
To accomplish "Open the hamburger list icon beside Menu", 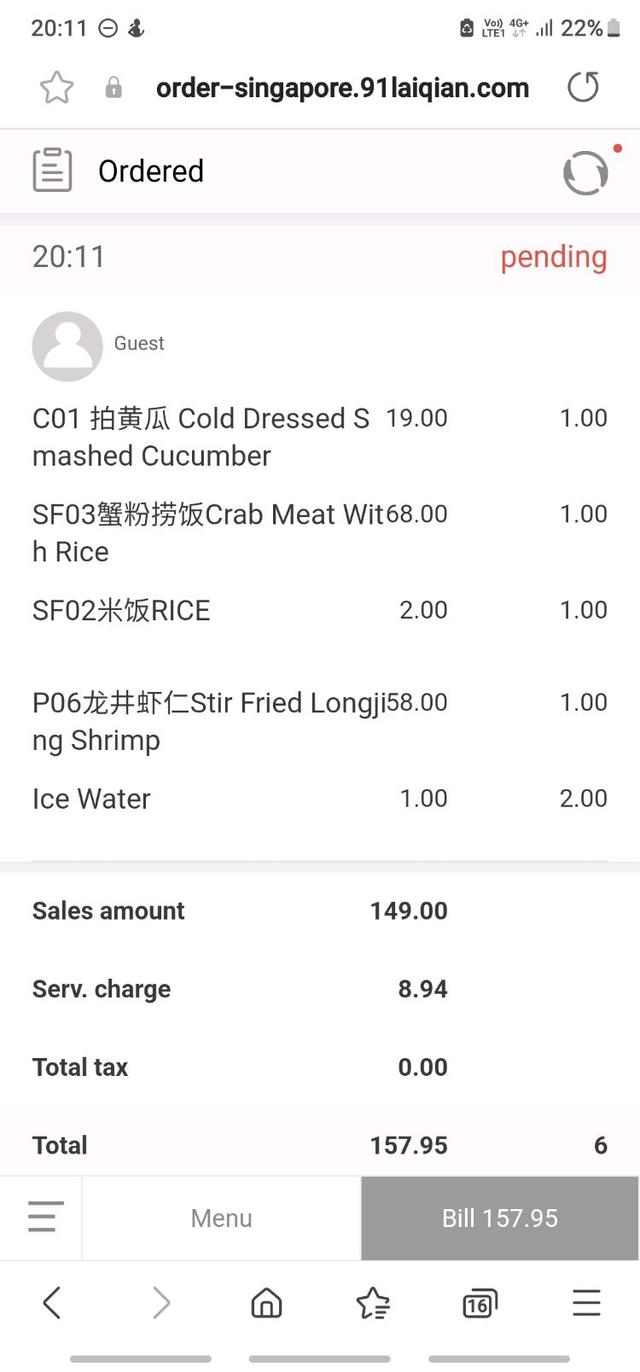I will coord(45,1217).
